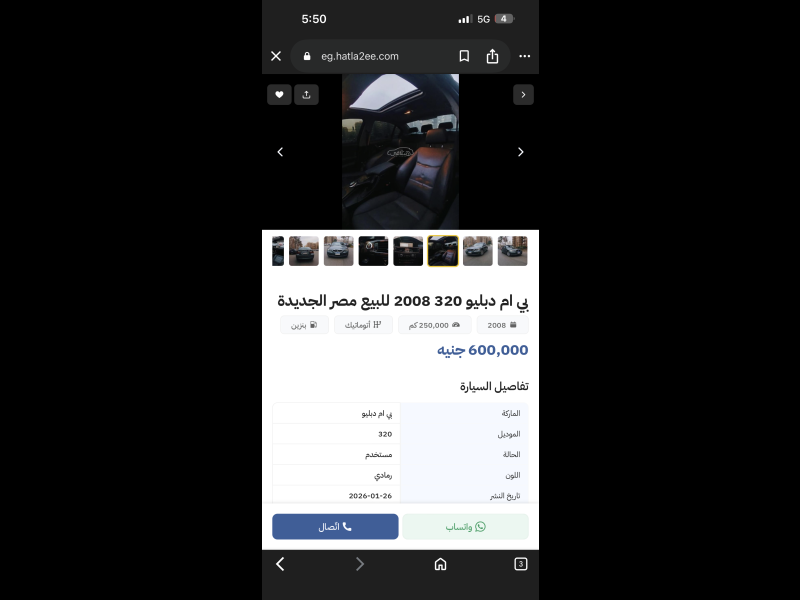
Task: Open the top corner arrow button
Action: click(523, 95)
